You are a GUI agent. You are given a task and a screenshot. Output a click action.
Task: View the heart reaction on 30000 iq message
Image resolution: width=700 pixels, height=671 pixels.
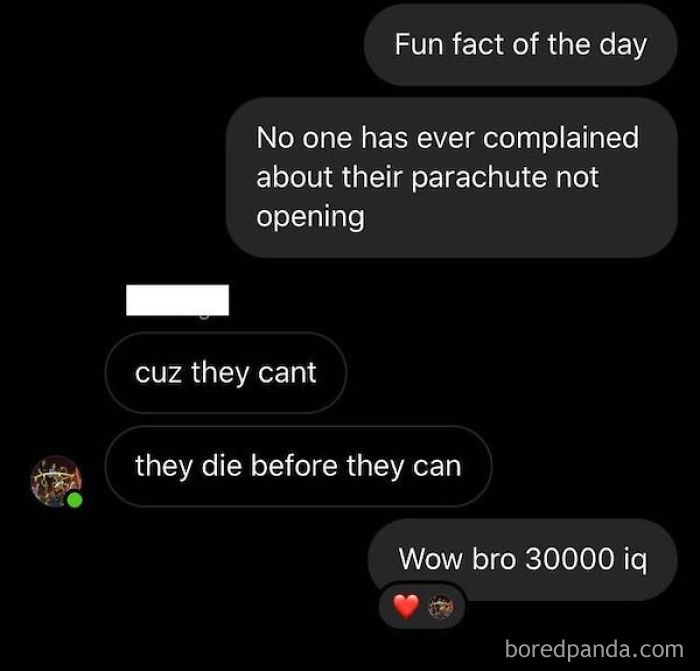click(x=405, y=606)
